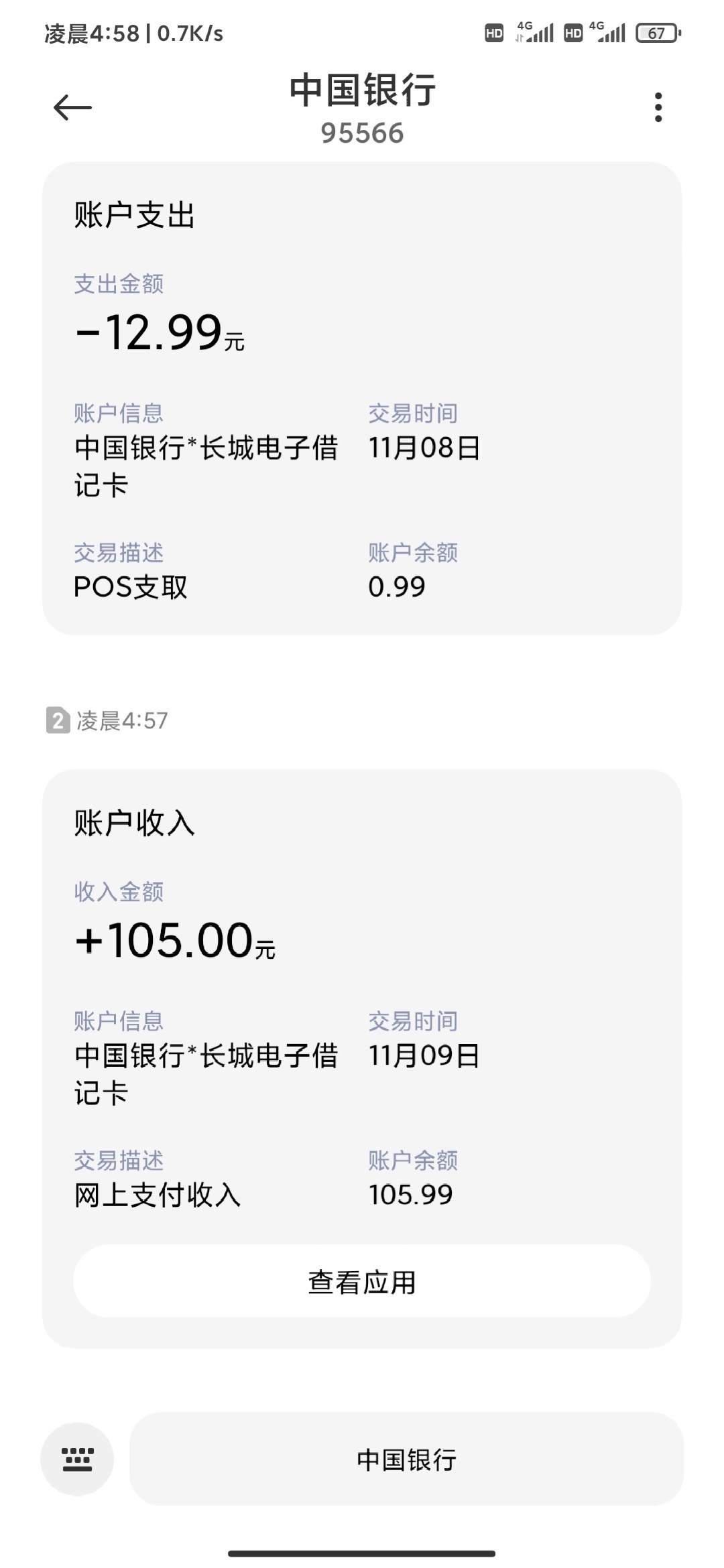The image size is (724, 1568).
Task: Open the three-dot overflow menu
Action: click(x=658, y=106)
